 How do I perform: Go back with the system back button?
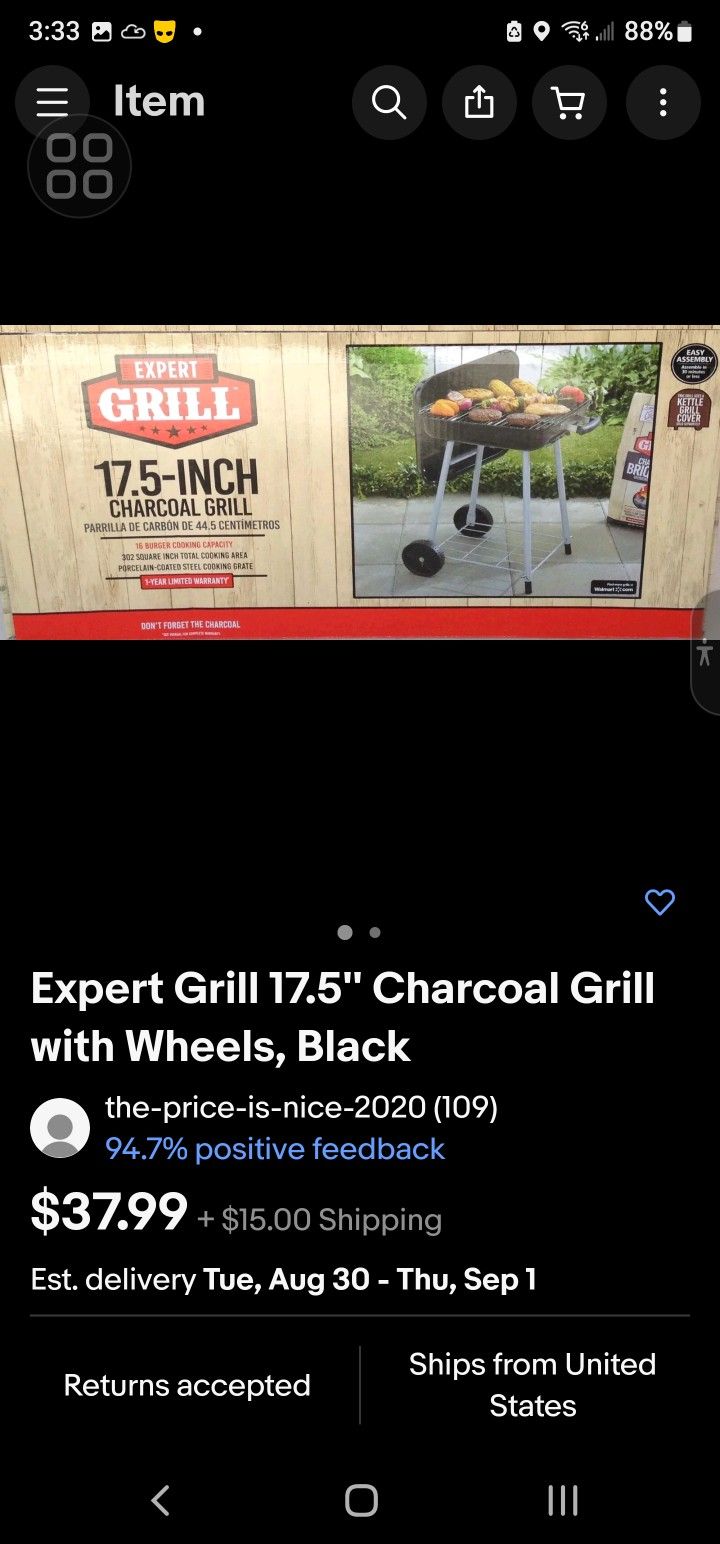point(160,1499)
